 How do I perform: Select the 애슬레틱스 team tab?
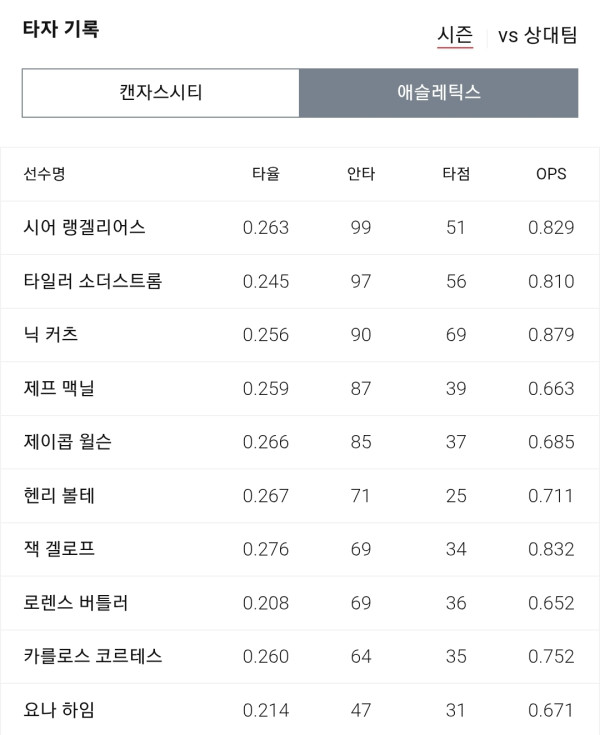(x=439, y=93)
